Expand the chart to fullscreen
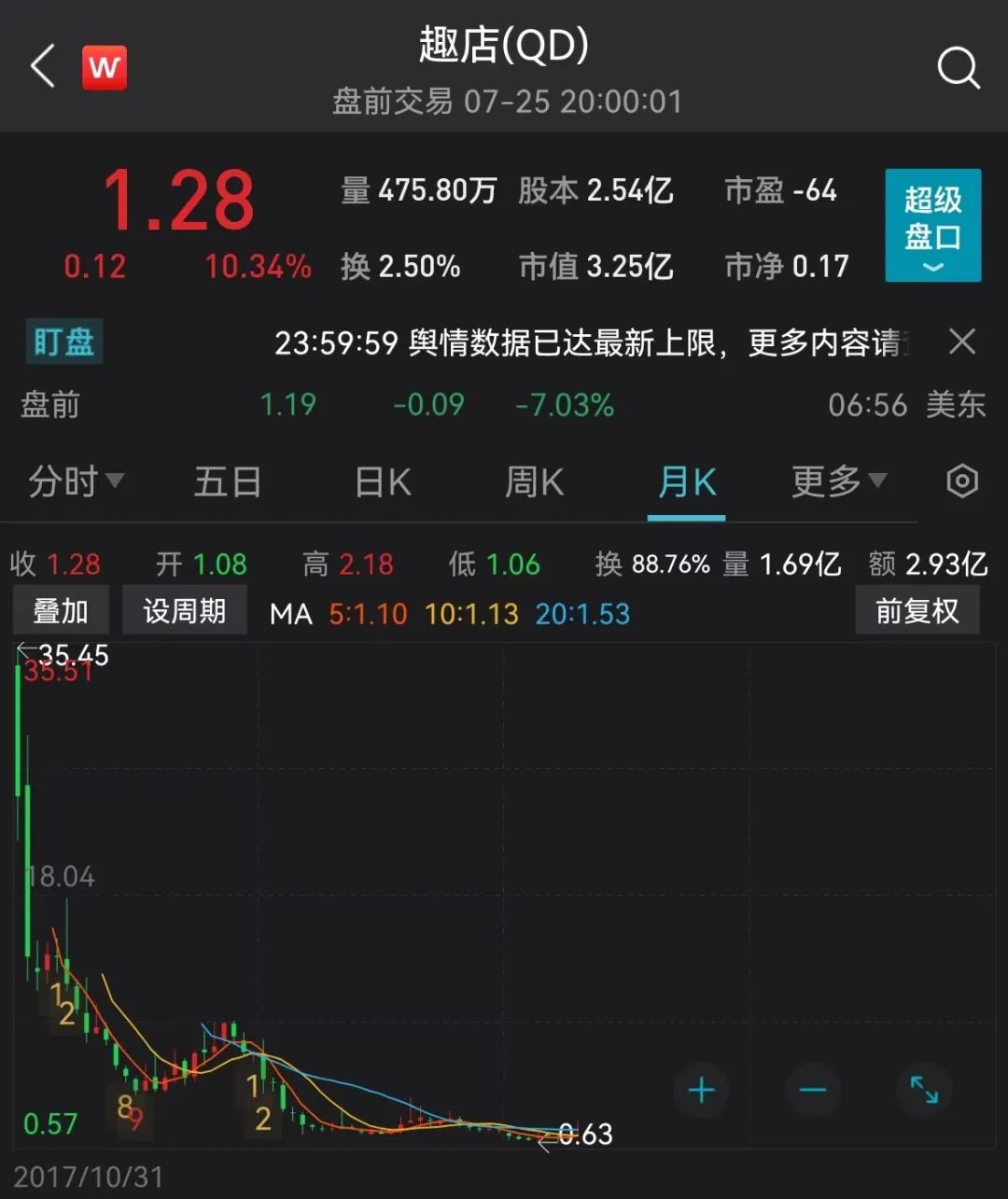Image resolution: width=1008 pixels, height=1199 pixels. pyautogui.click(x=924, y=1090)
